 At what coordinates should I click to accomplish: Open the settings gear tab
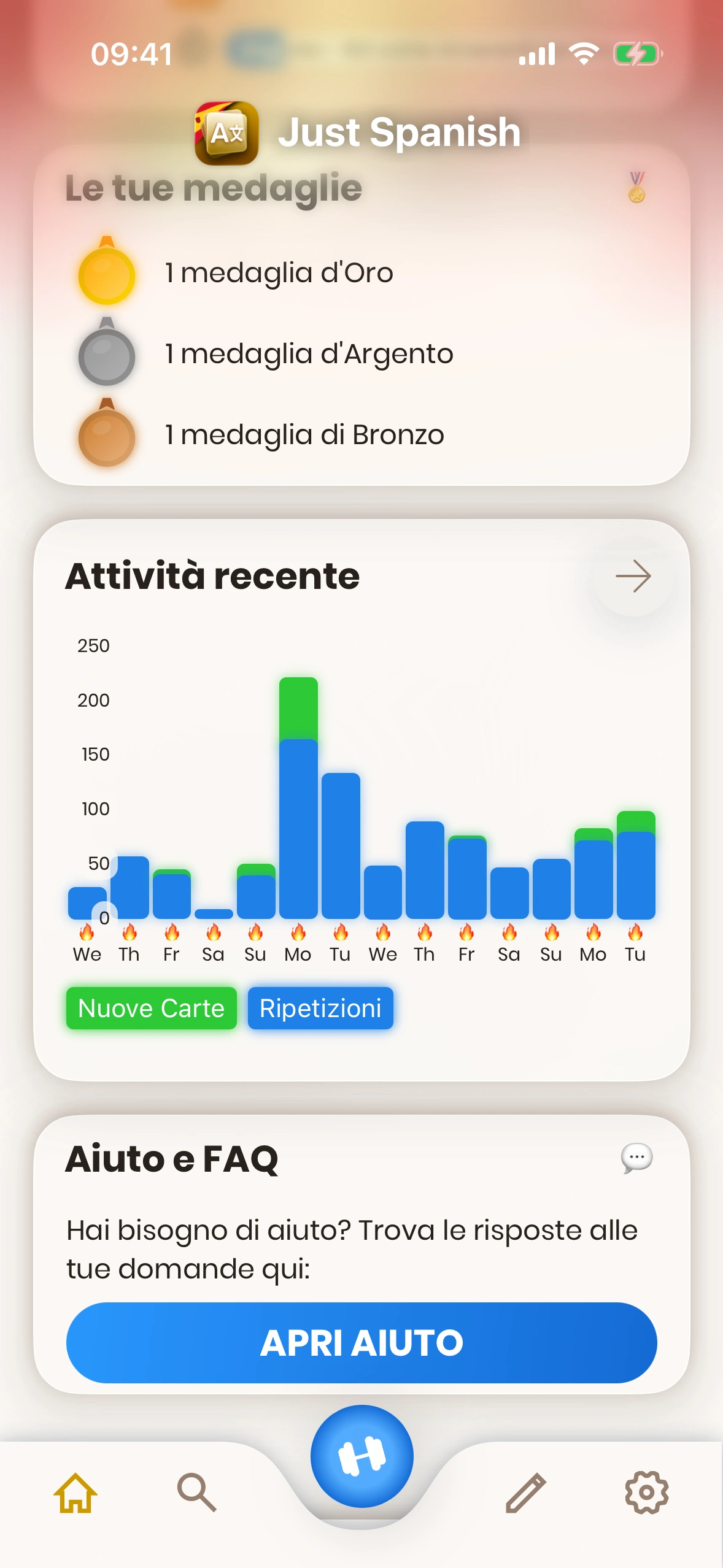pos(646,1492)
